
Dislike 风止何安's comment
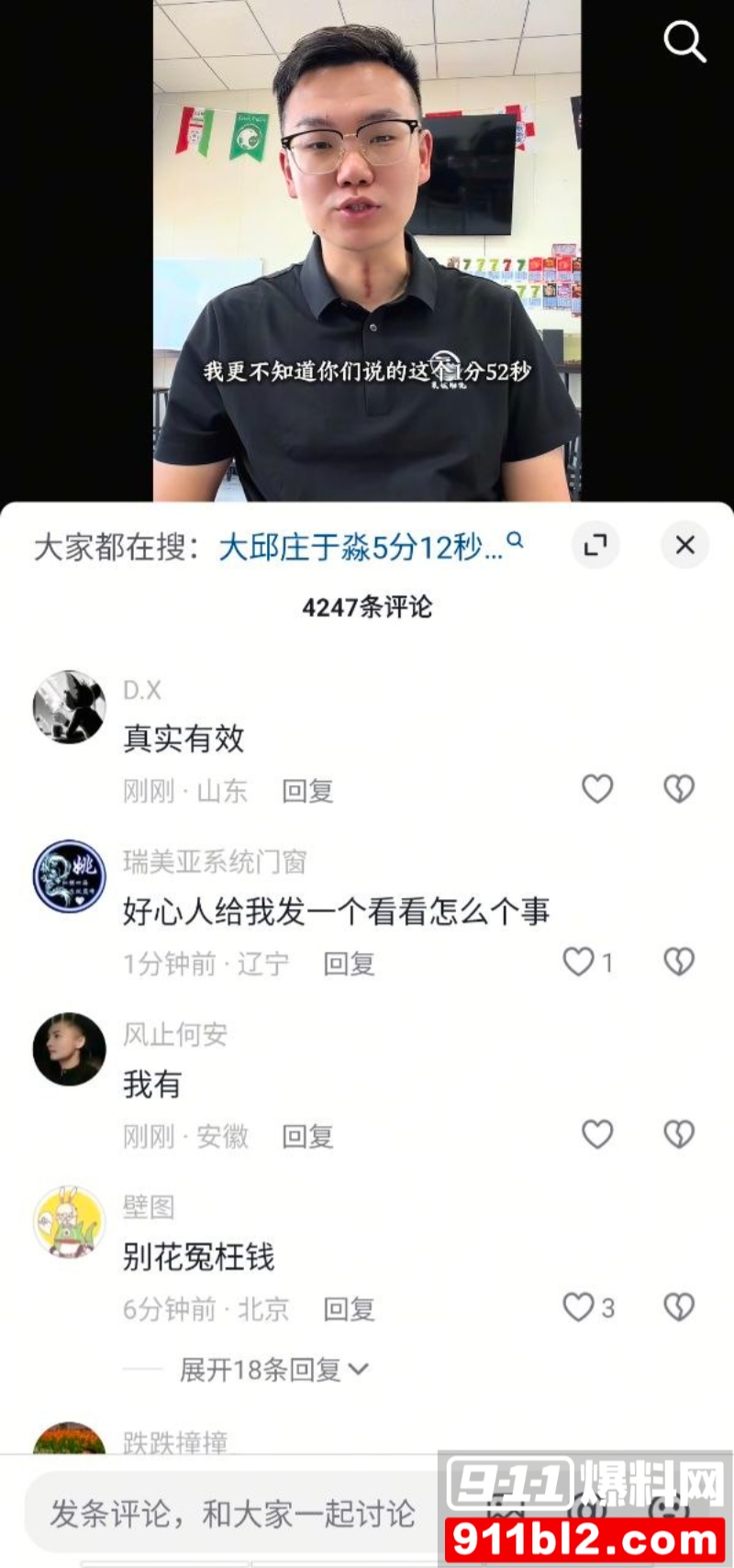[679, 1135]
